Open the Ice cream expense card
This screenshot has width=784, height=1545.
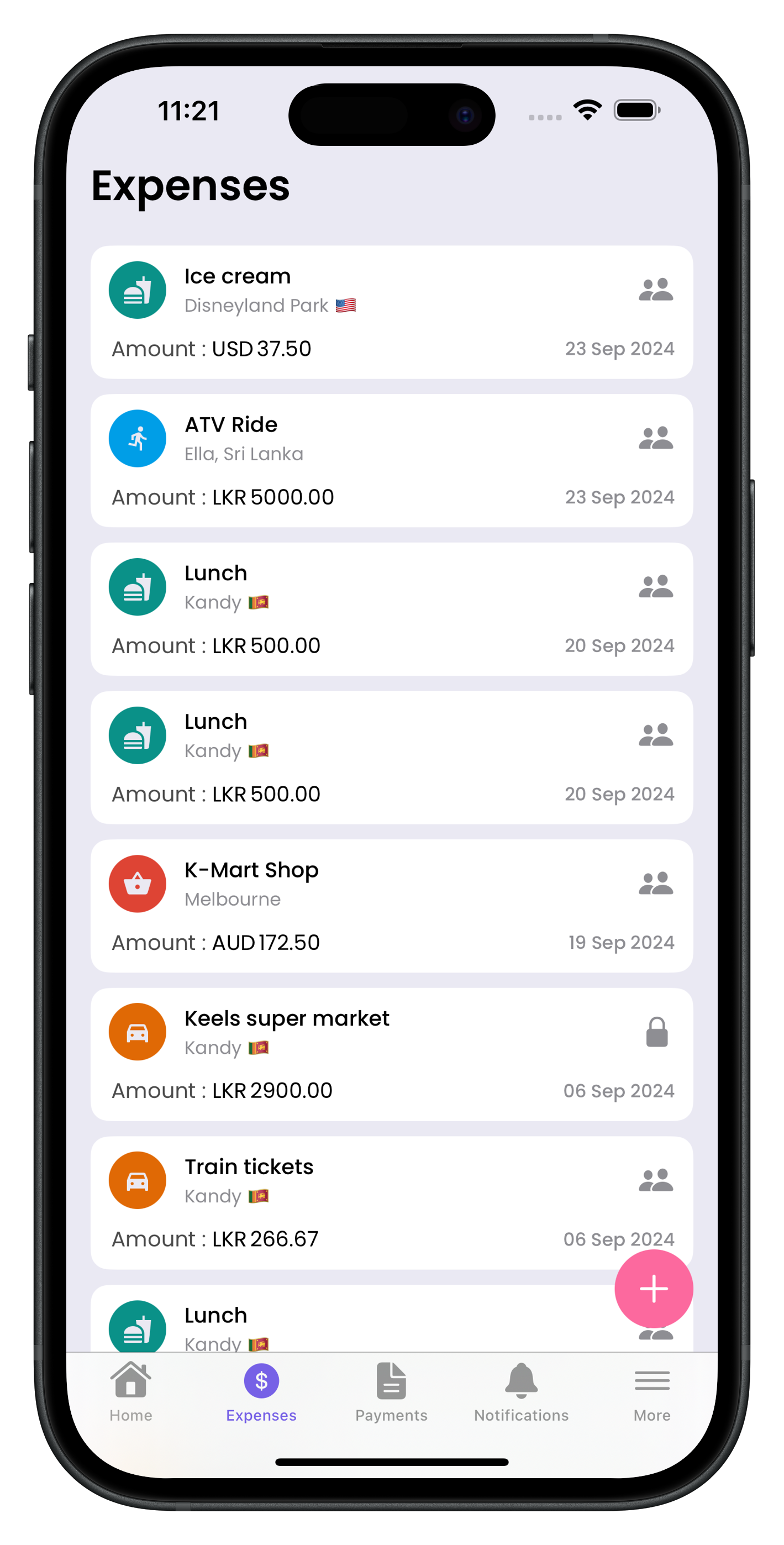coord(391,312)
